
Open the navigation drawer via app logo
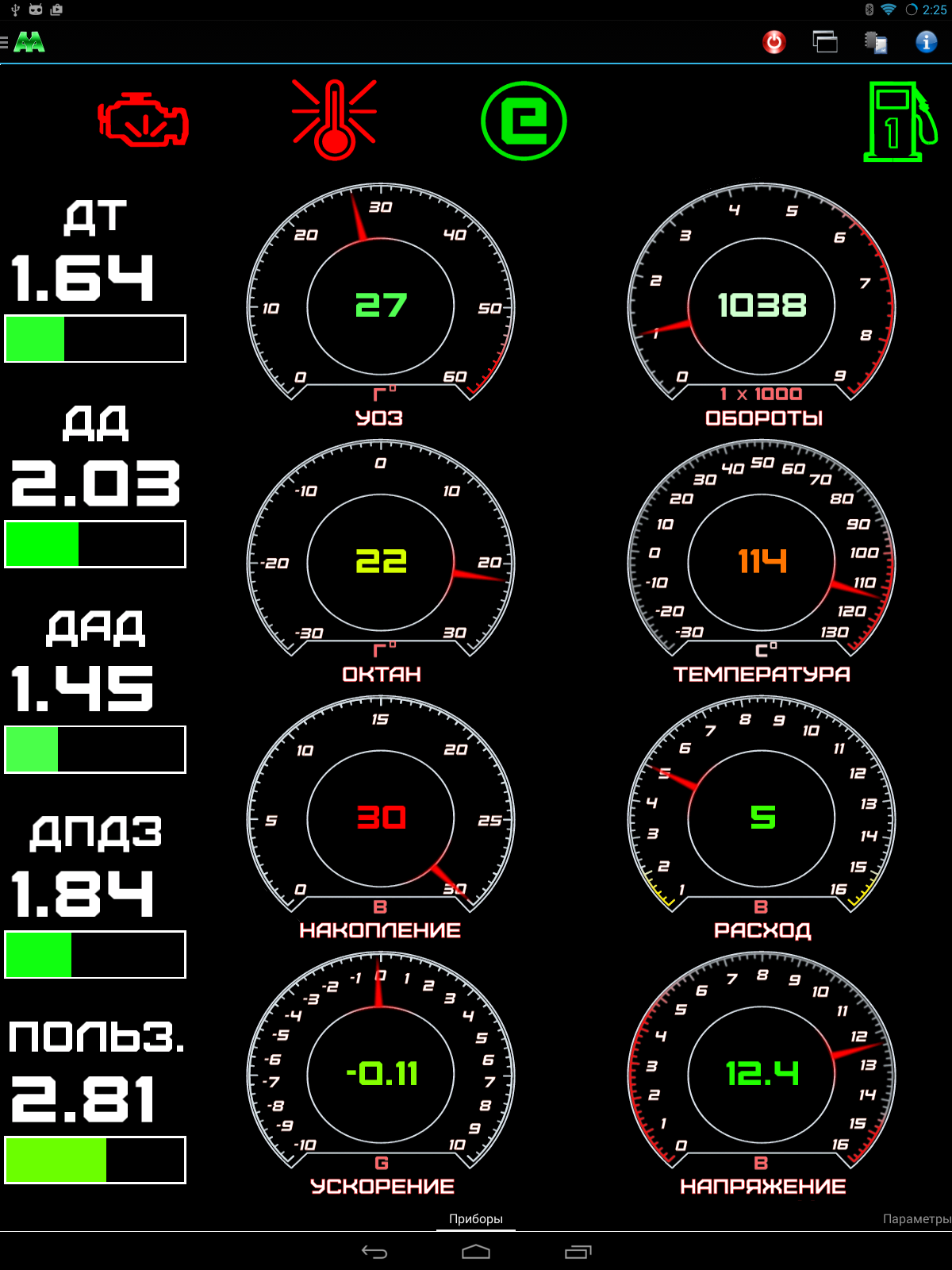tap(24, 42)
